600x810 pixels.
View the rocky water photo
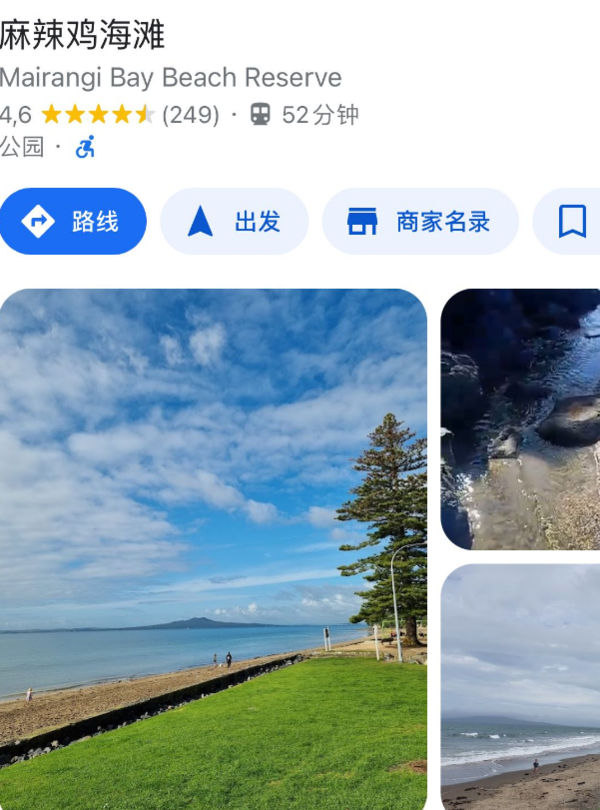pyautogui.click(x=520, y=418)
